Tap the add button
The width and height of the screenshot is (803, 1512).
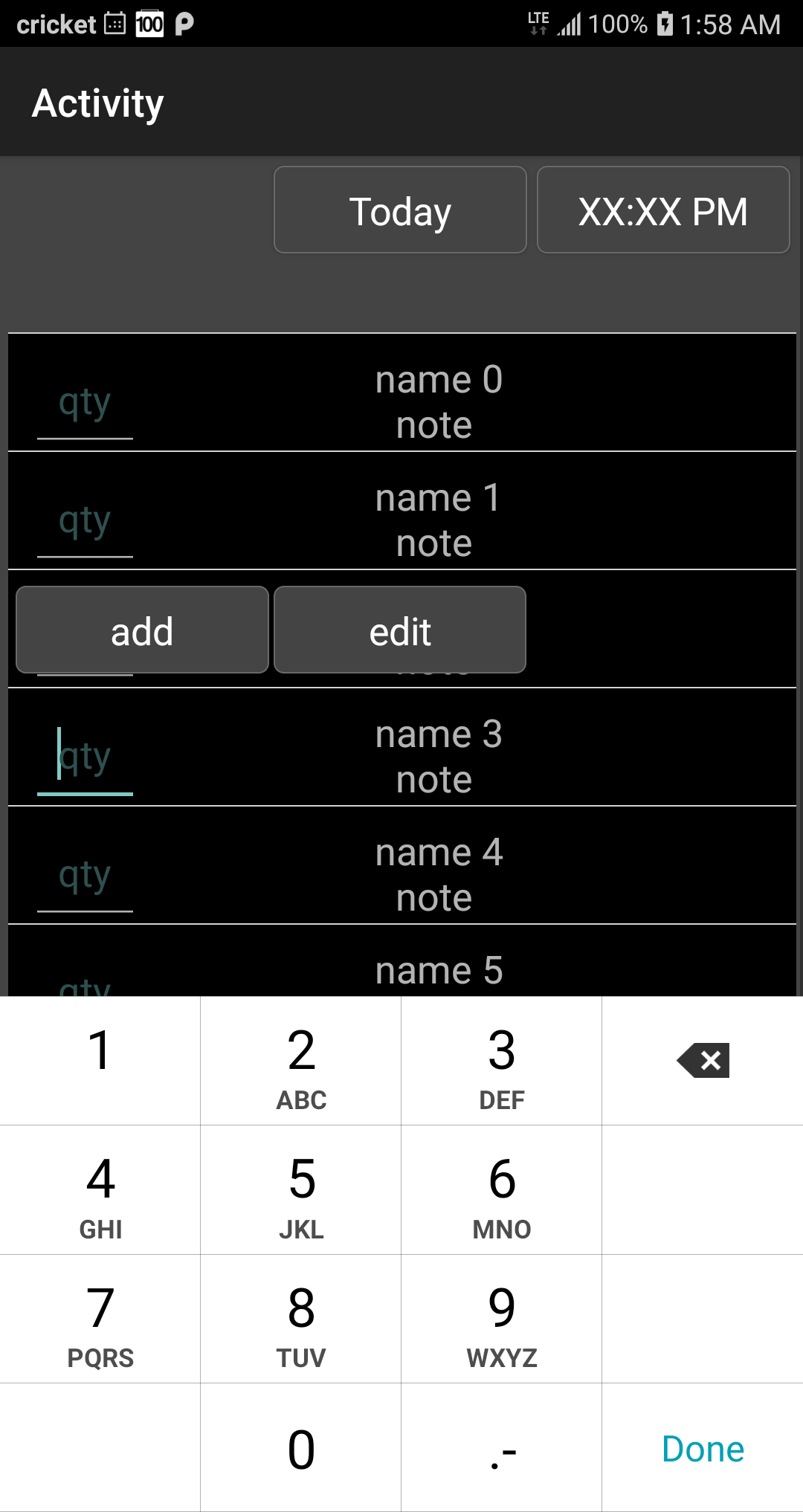(x=142, y=630)
